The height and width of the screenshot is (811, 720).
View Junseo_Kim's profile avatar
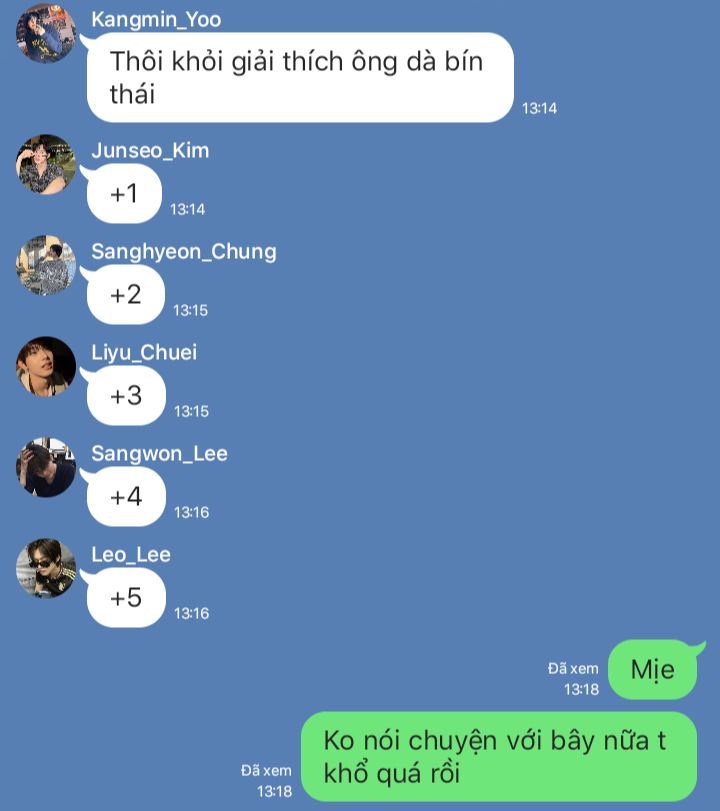46,164
